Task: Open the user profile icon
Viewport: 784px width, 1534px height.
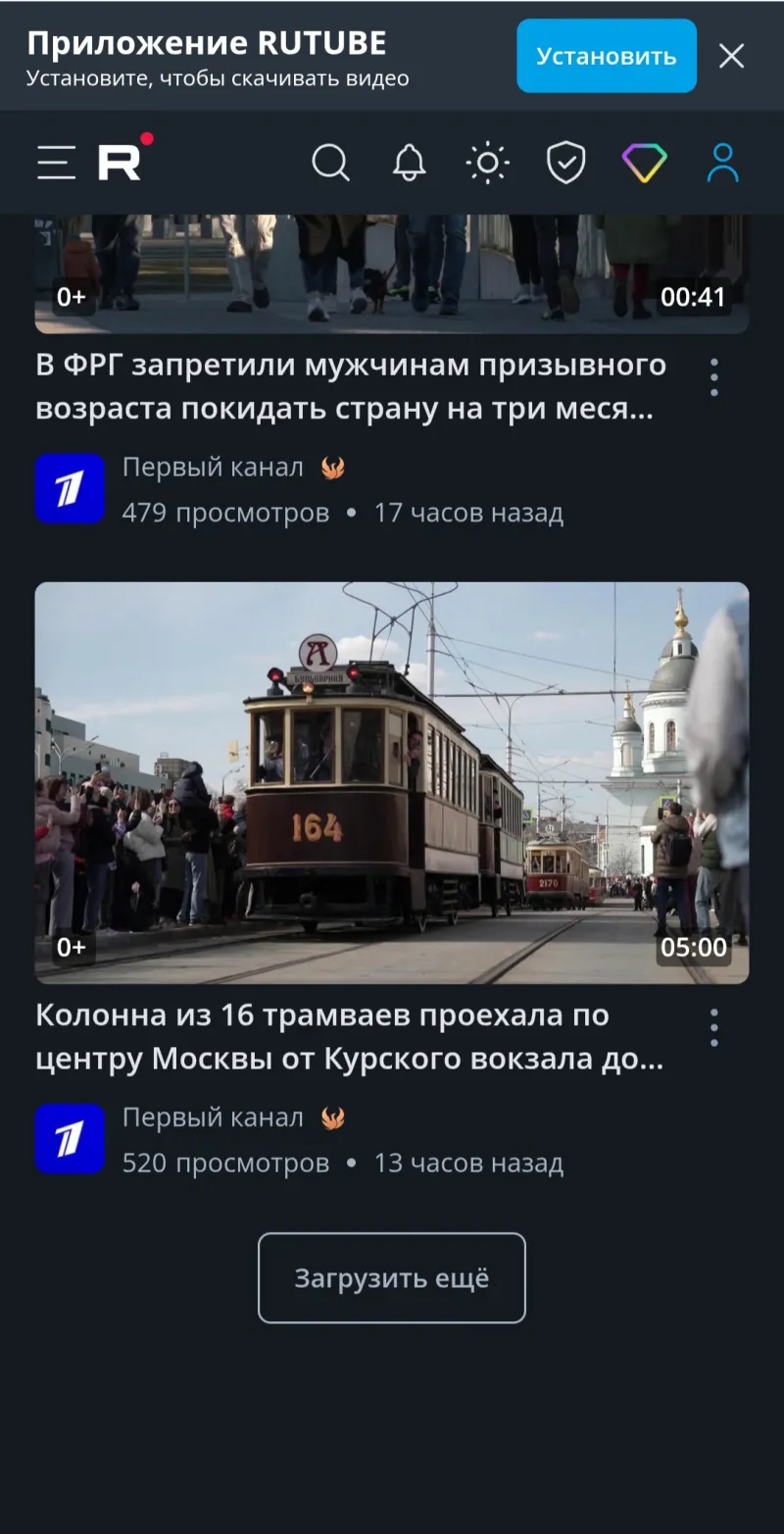Action: pos(722,163)
